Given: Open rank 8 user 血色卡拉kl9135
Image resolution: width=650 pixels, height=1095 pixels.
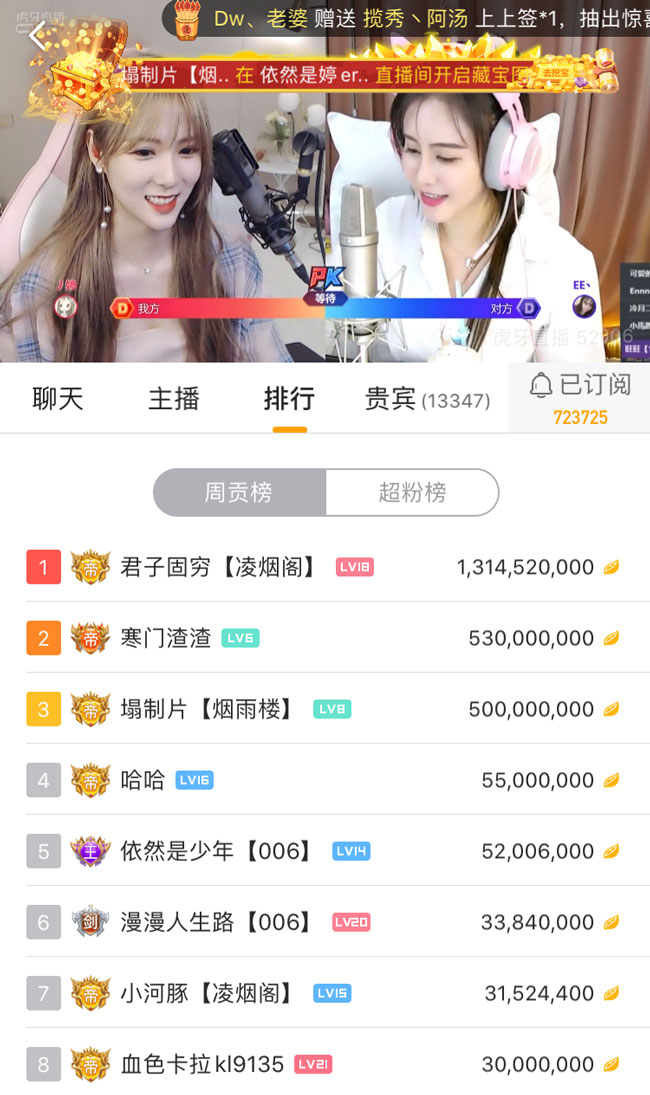Looking at the screenshot, I should pyautogui.click(x=338, y=1064).
